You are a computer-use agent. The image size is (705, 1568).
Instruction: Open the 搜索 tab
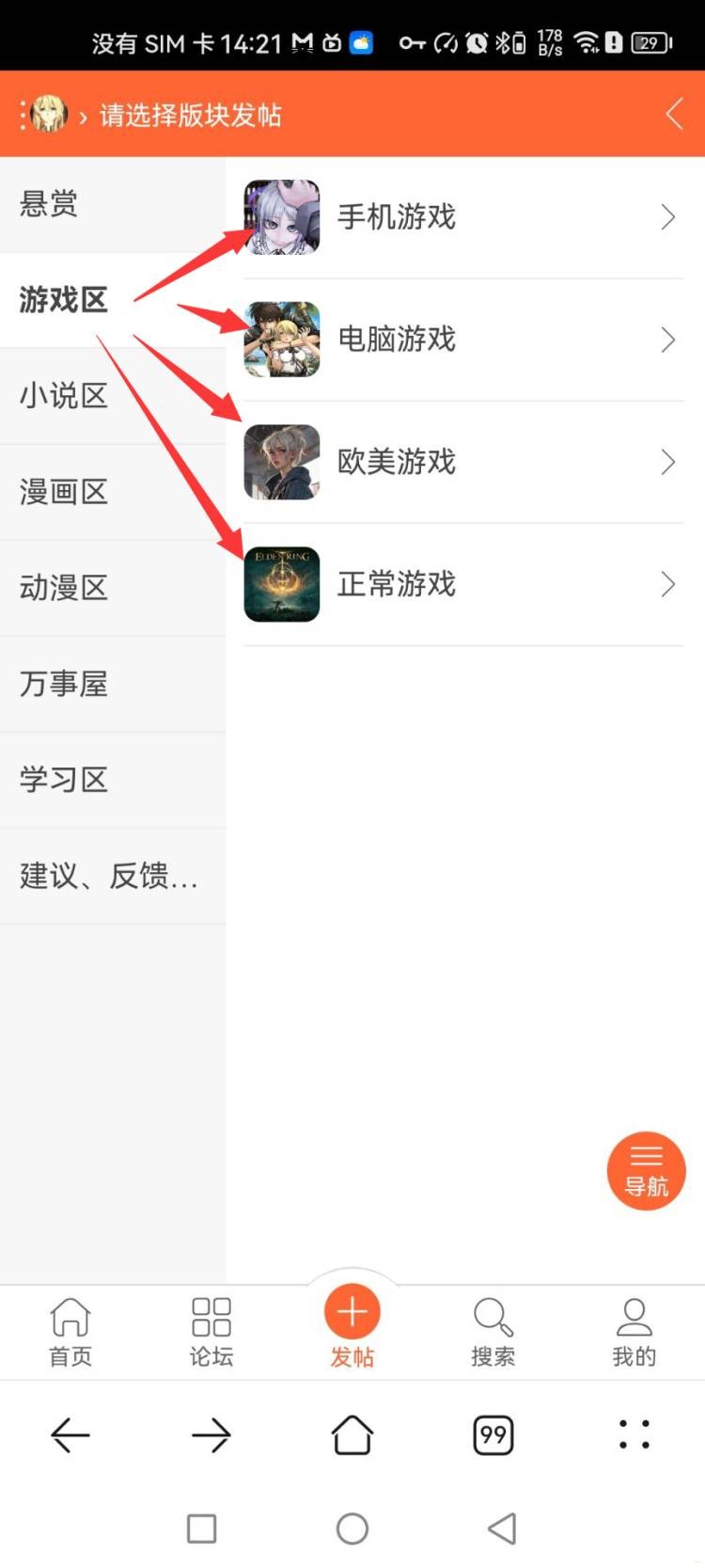point(493,1330)
